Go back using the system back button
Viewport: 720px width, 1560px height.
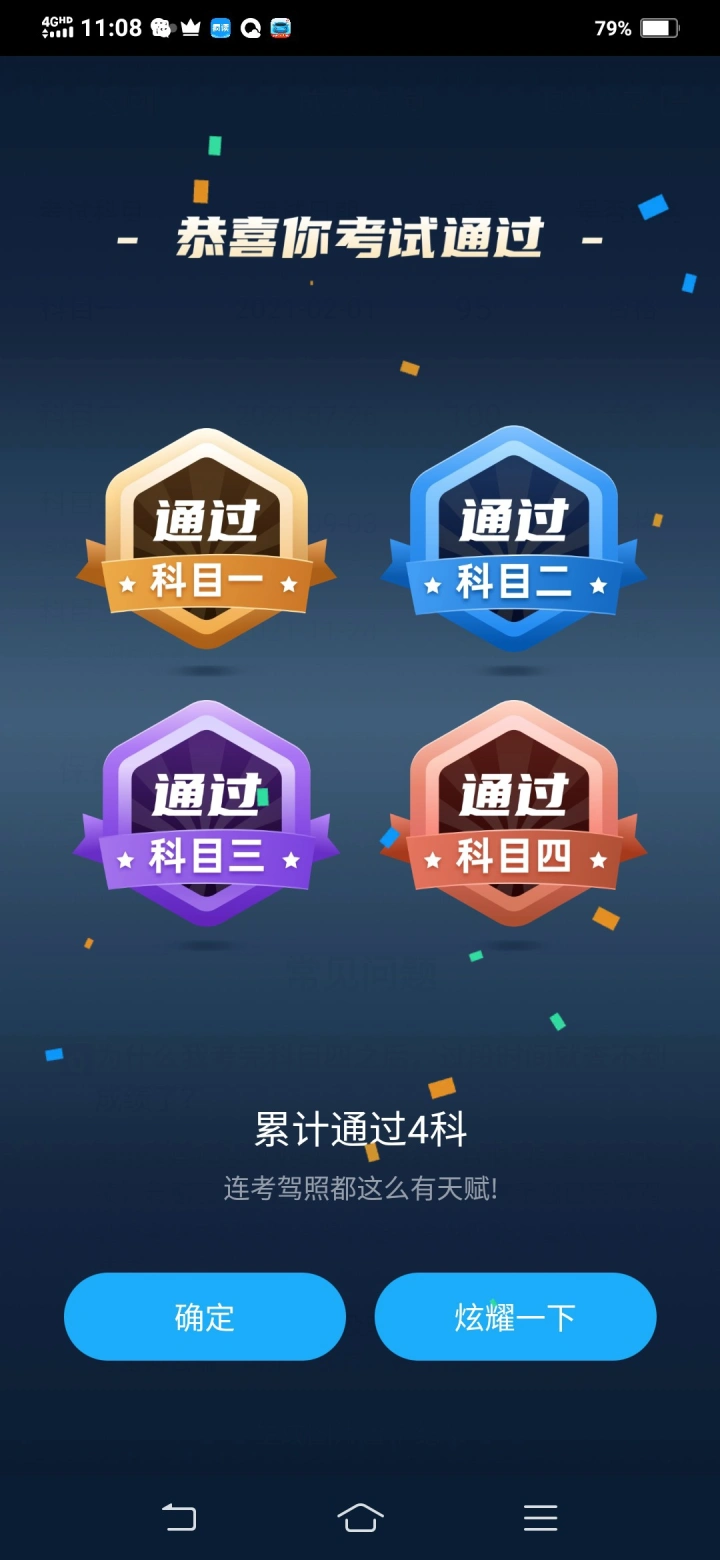(x=179, y=1518)
